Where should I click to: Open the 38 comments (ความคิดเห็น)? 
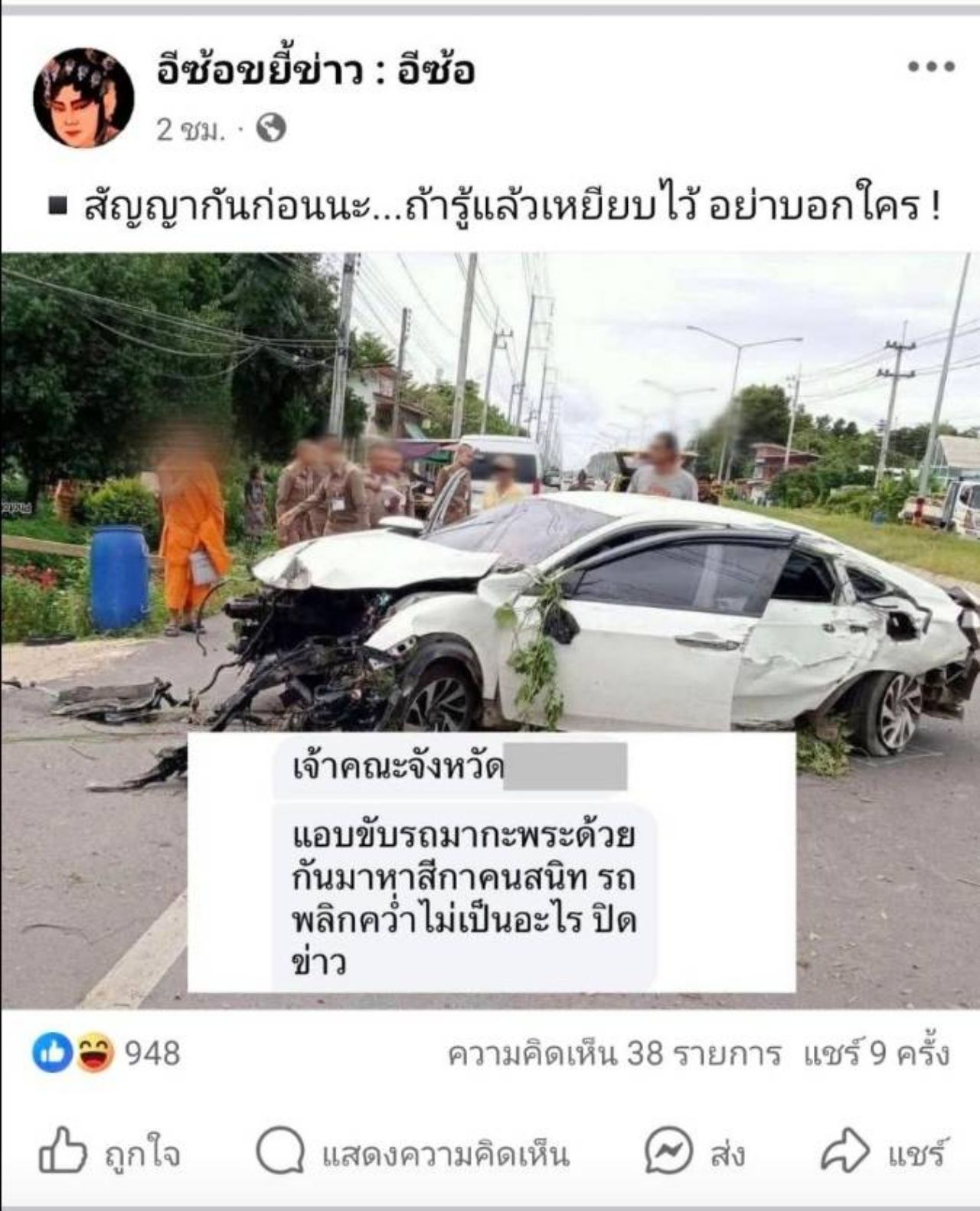[614, 1054]
